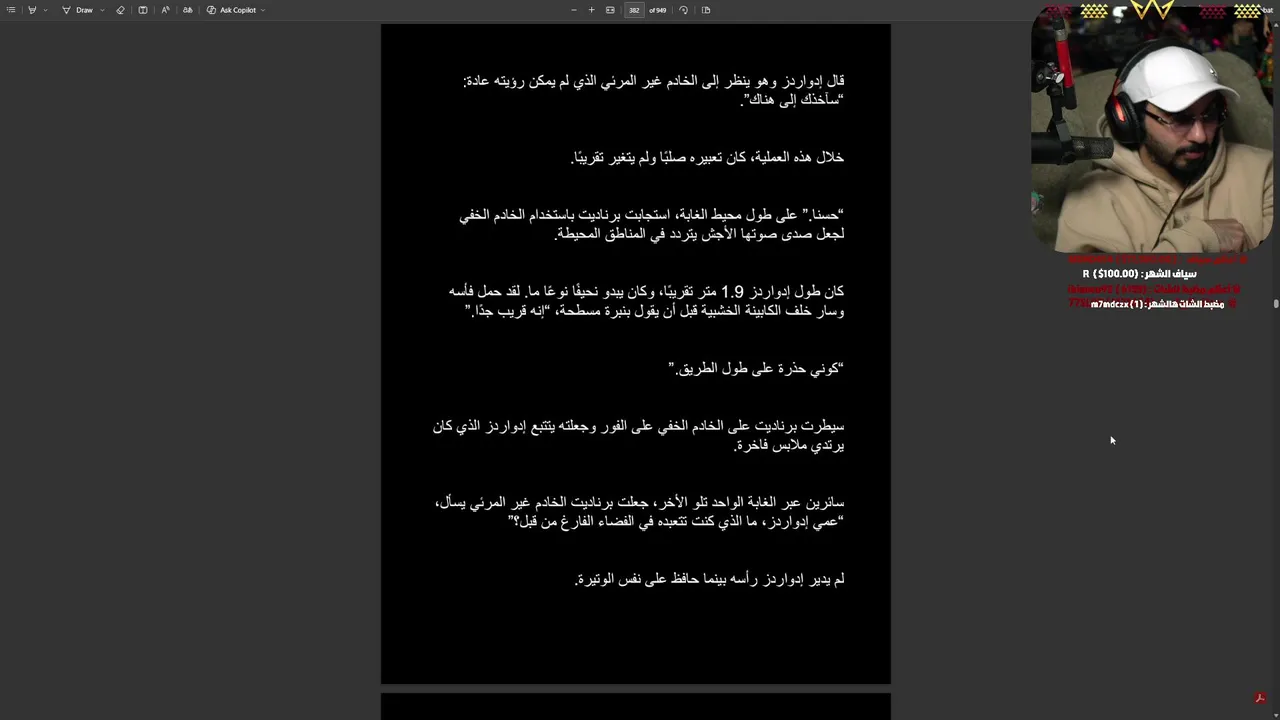Switch the page view layout
1280x720 pixels.
tap(706, 10)
